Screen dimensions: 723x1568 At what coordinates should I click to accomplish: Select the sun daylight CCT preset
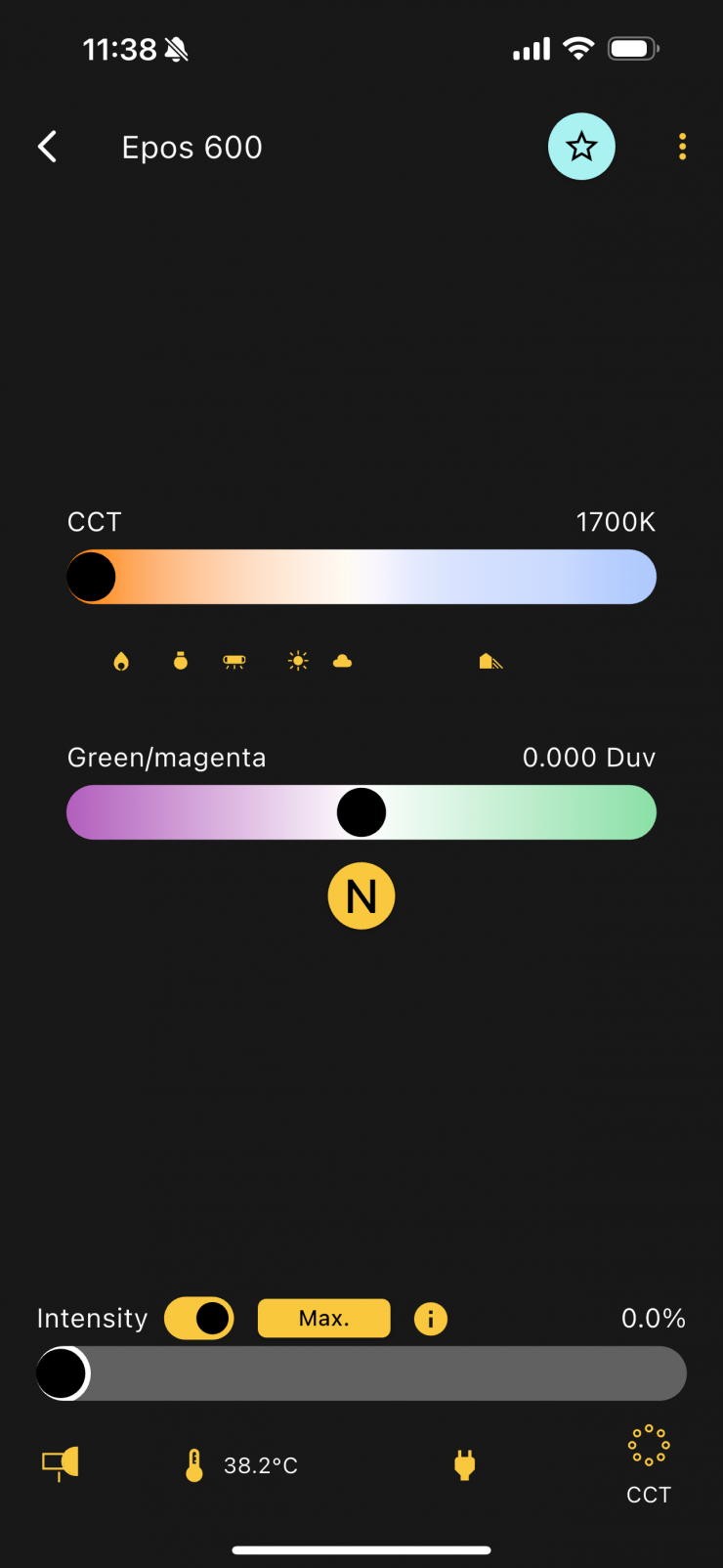click(x=298, y=661)
